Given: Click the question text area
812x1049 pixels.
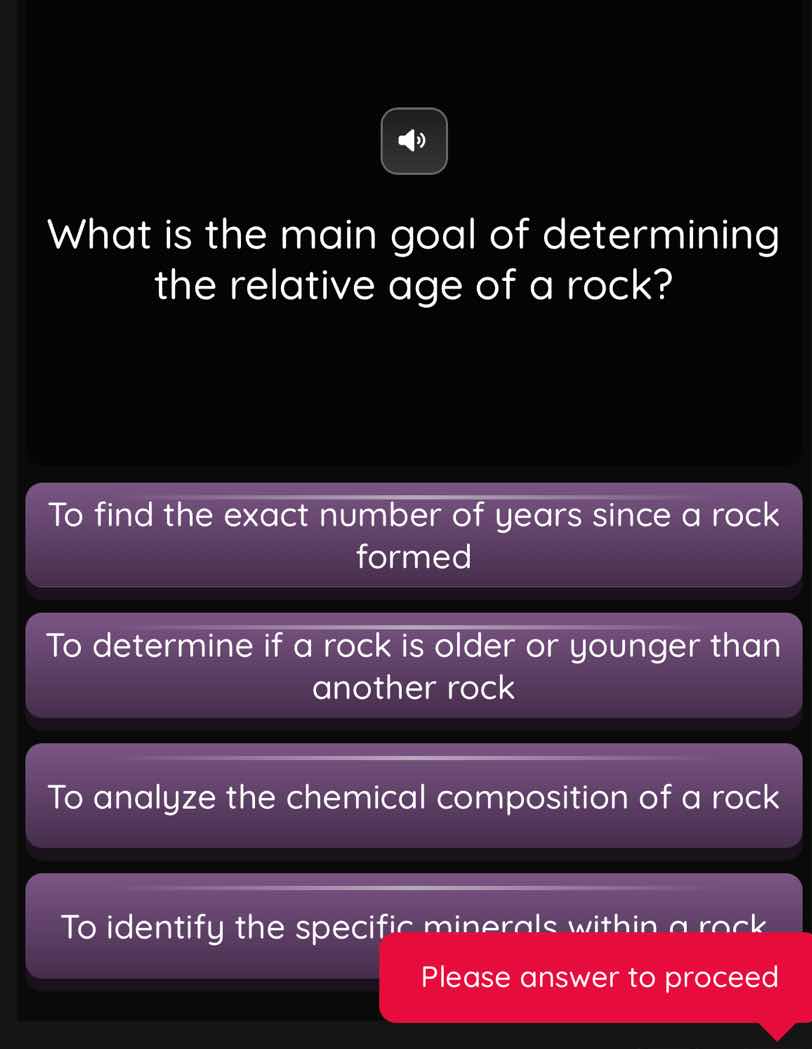Looking at the screenshot, I should tap(414, 259).
